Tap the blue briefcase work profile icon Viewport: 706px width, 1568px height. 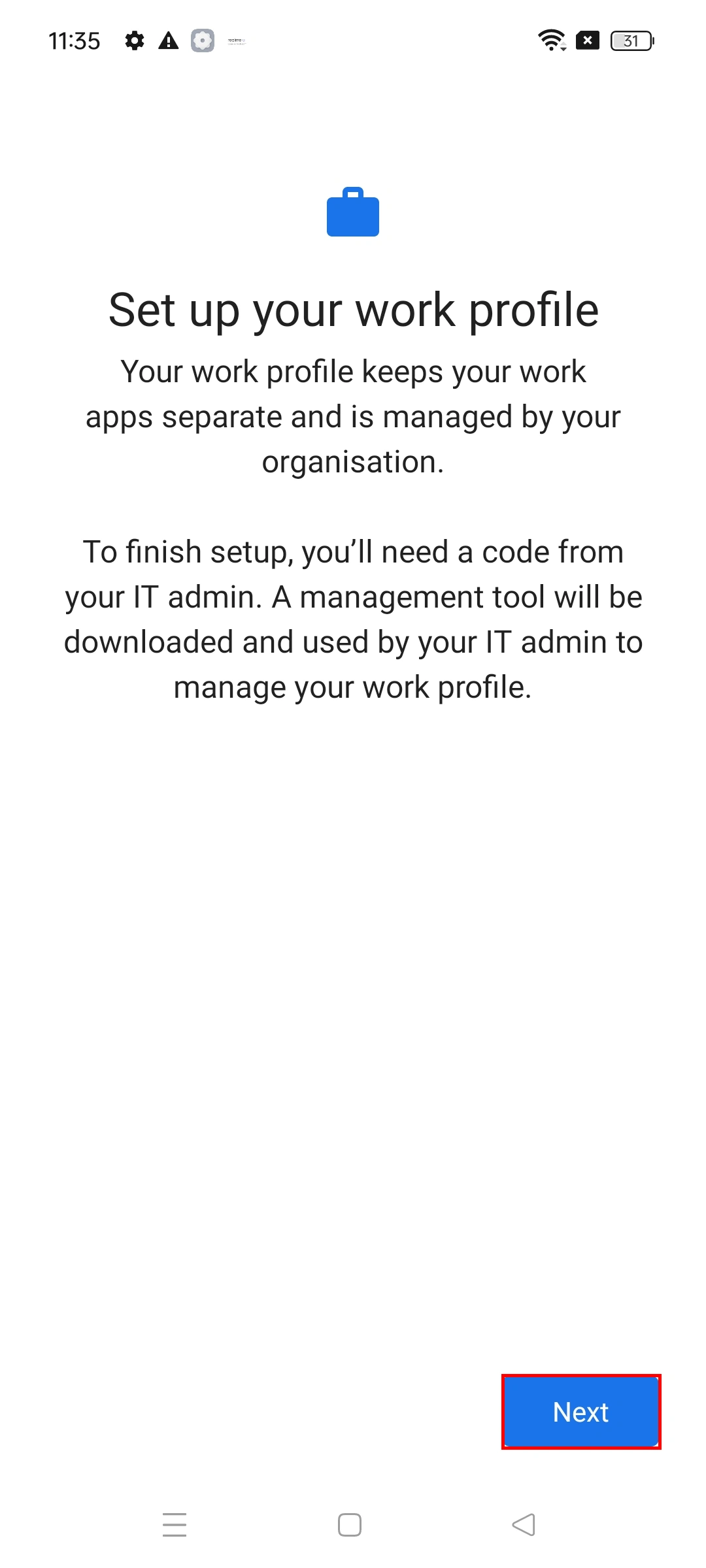point(353,216)
